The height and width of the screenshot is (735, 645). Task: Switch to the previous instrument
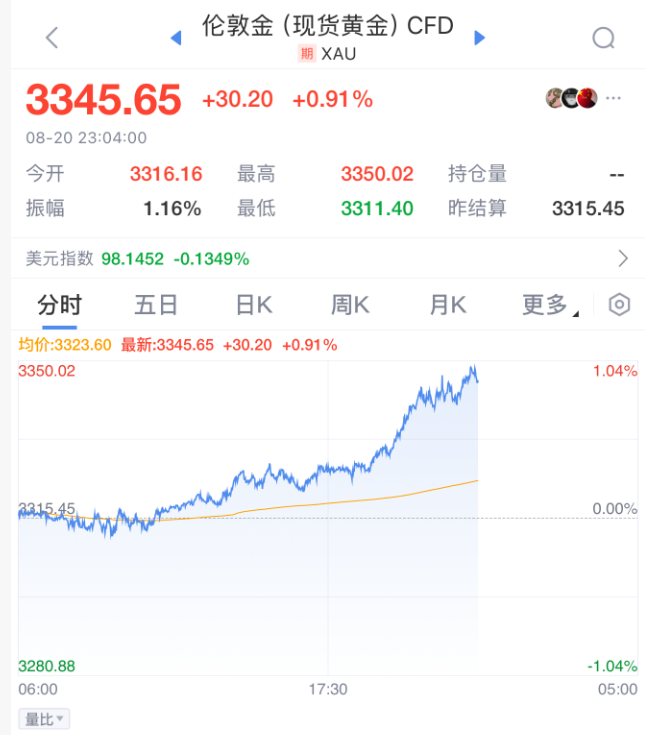coord(176,38)
